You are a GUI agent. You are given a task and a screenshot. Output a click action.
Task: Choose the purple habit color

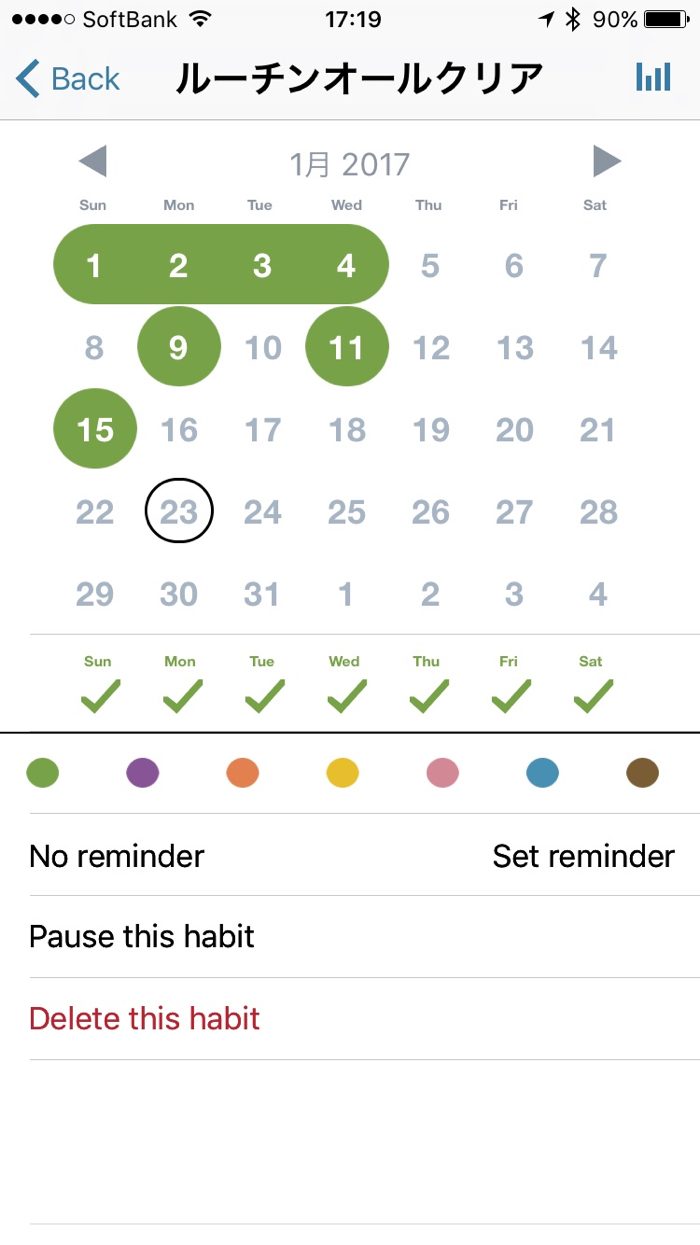(x=143, y=773)
